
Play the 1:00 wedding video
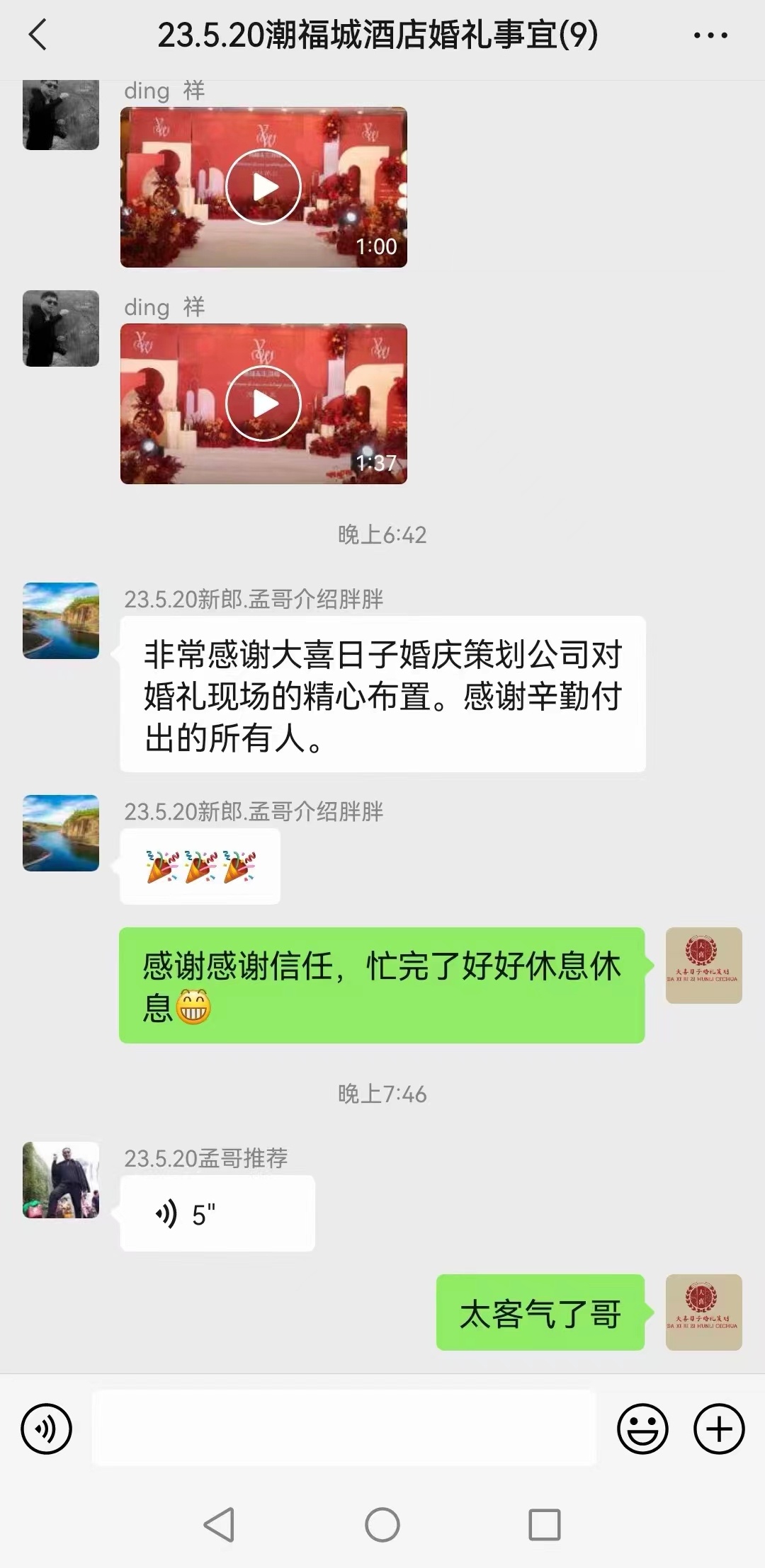coord(263,188)
